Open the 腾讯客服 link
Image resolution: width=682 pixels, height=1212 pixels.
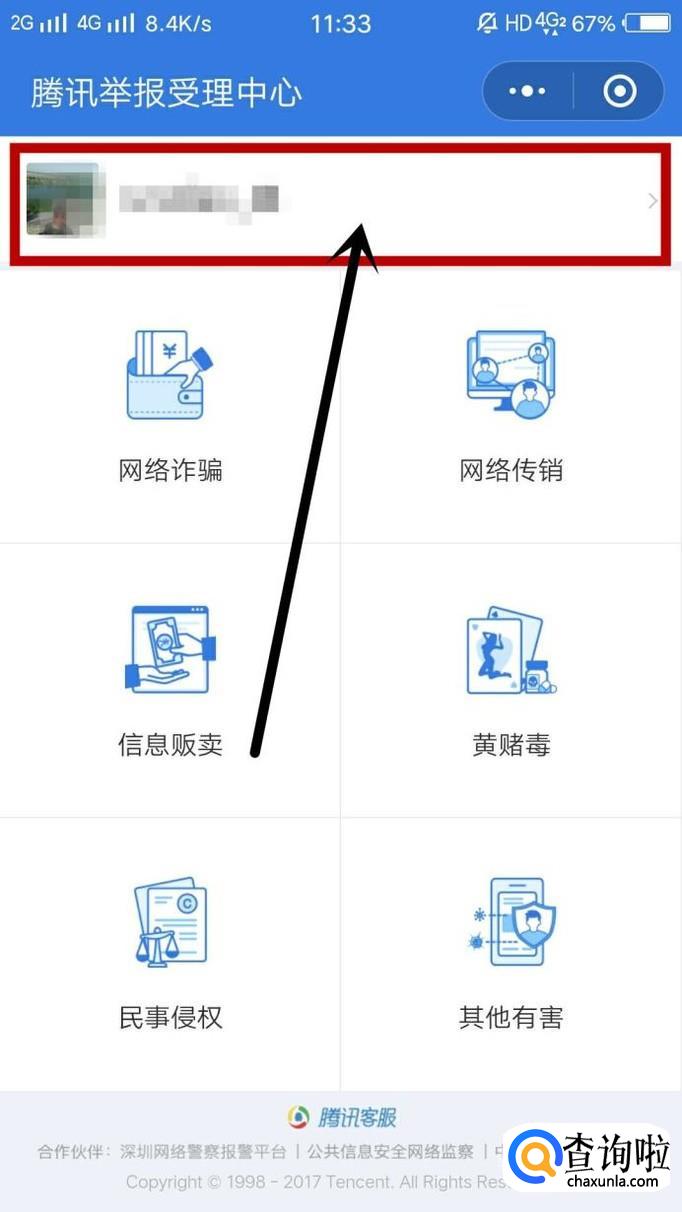(342, 1118)
